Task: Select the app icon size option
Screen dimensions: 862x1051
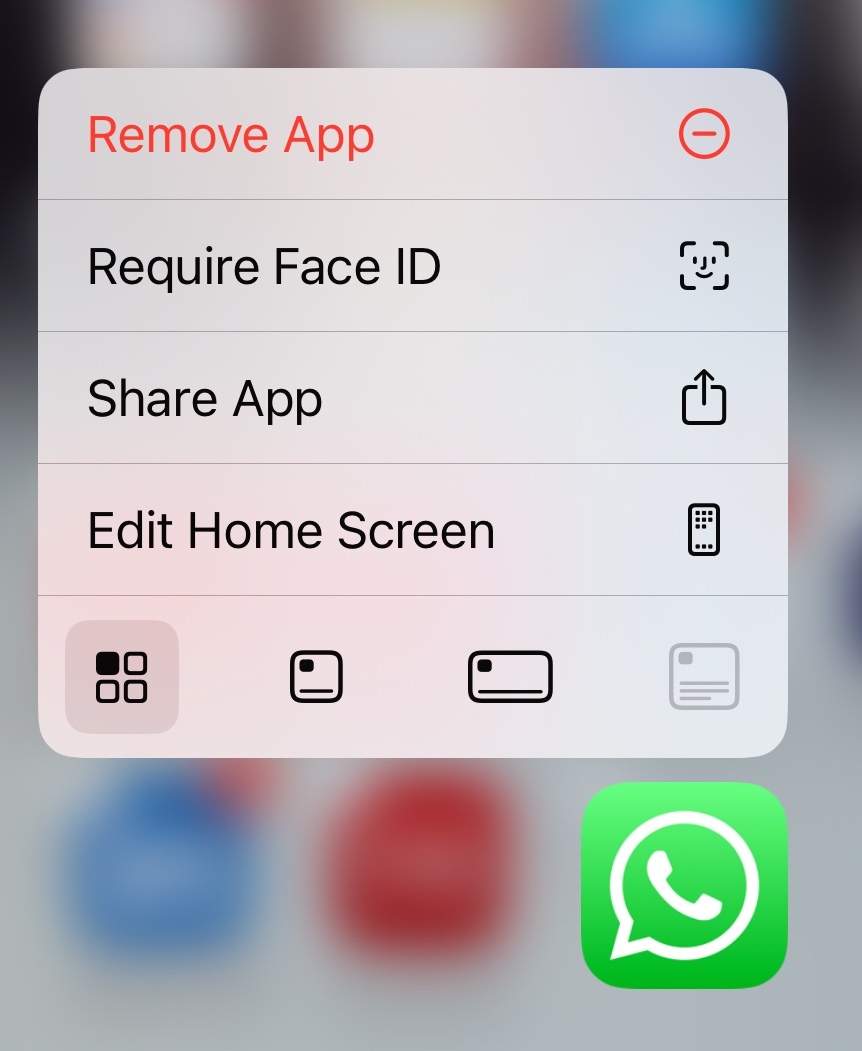Action: (122, 677)
